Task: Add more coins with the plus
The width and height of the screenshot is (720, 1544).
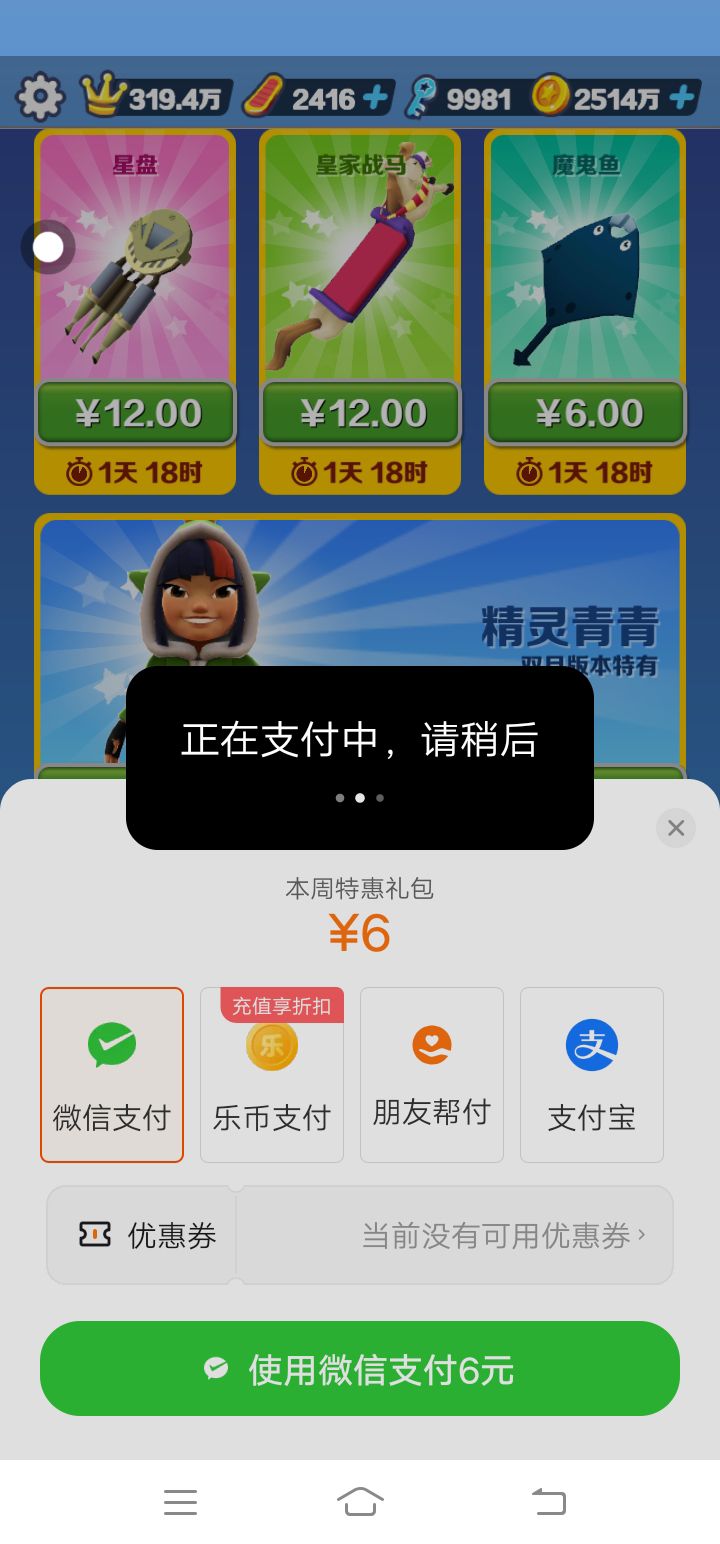Action: click(682, 98)
